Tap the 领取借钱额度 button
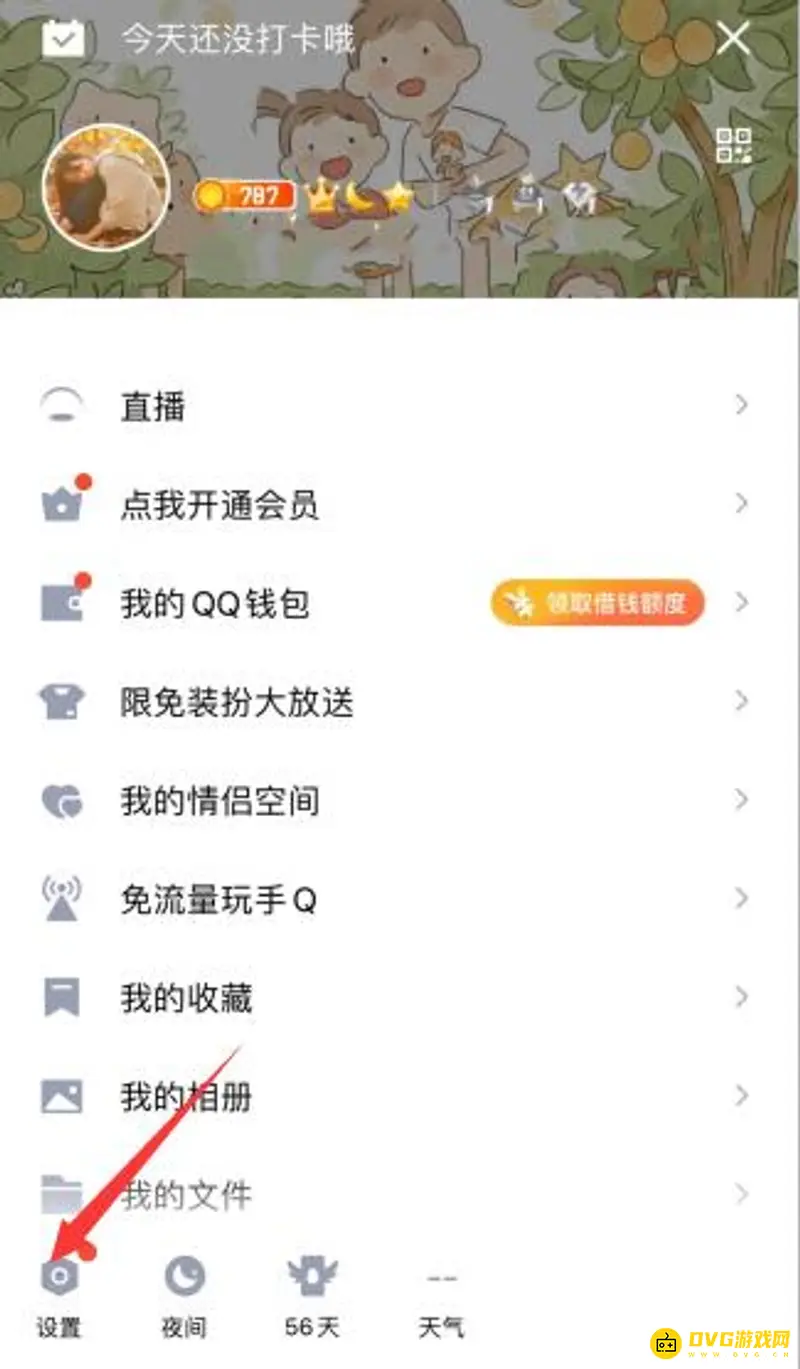The width and height of the screenshot is (800, 1369). pos(597,603)
